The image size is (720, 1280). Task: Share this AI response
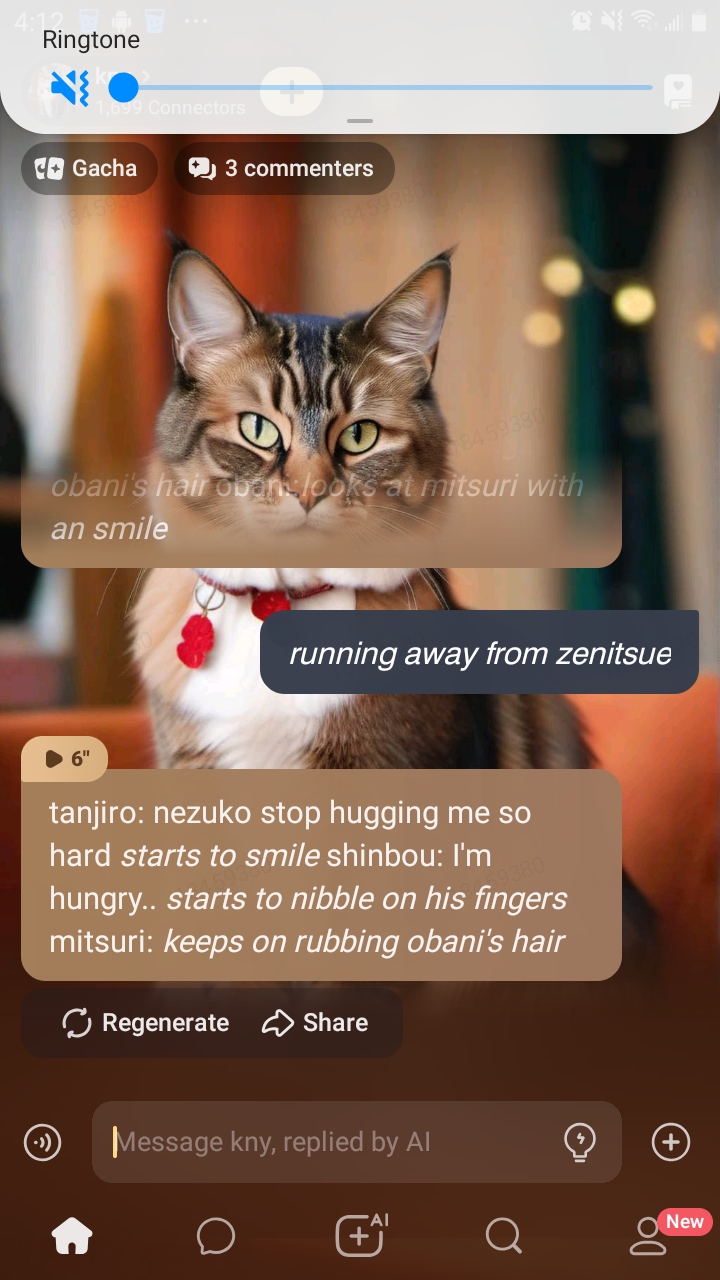[x=315, y=1022]
